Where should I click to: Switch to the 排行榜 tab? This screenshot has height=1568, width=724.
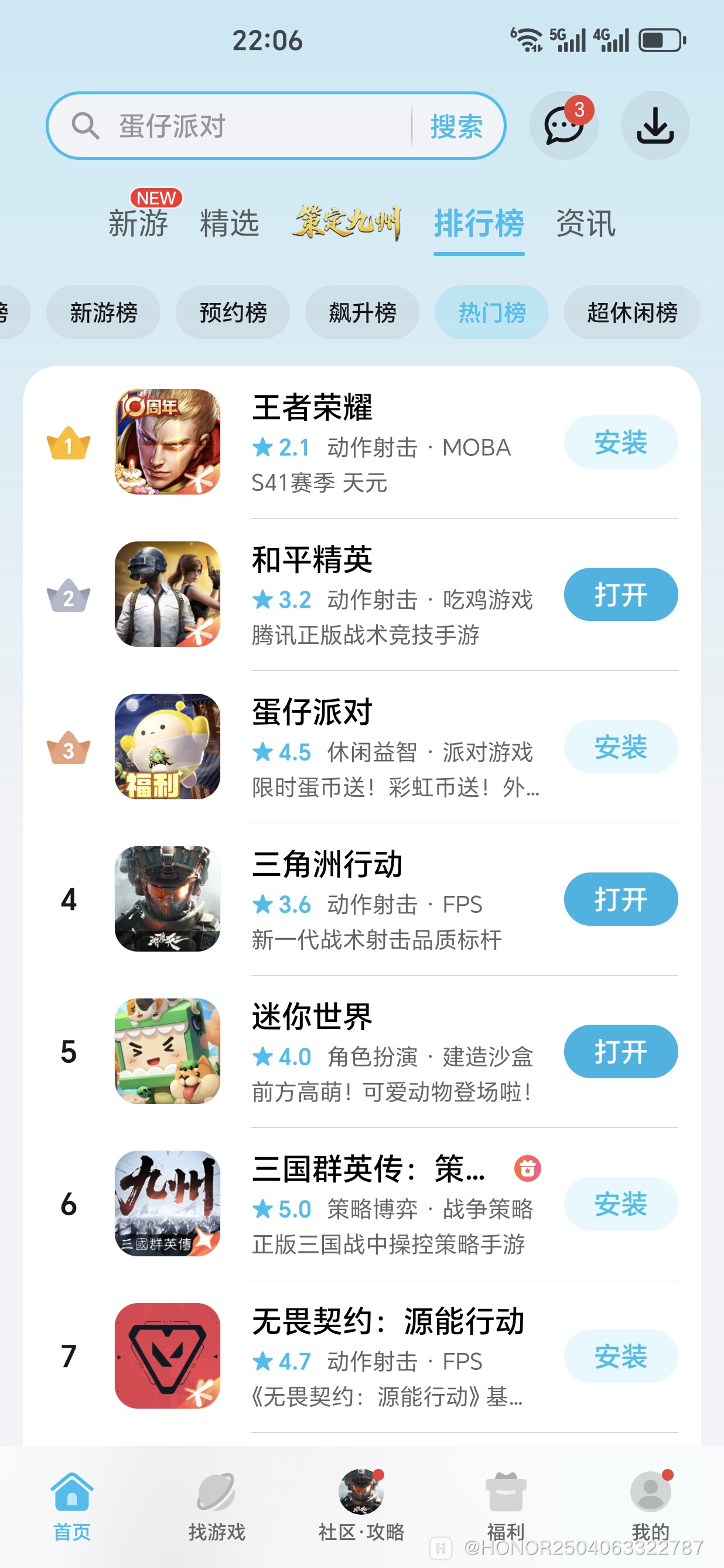click(x=479, y=224)
